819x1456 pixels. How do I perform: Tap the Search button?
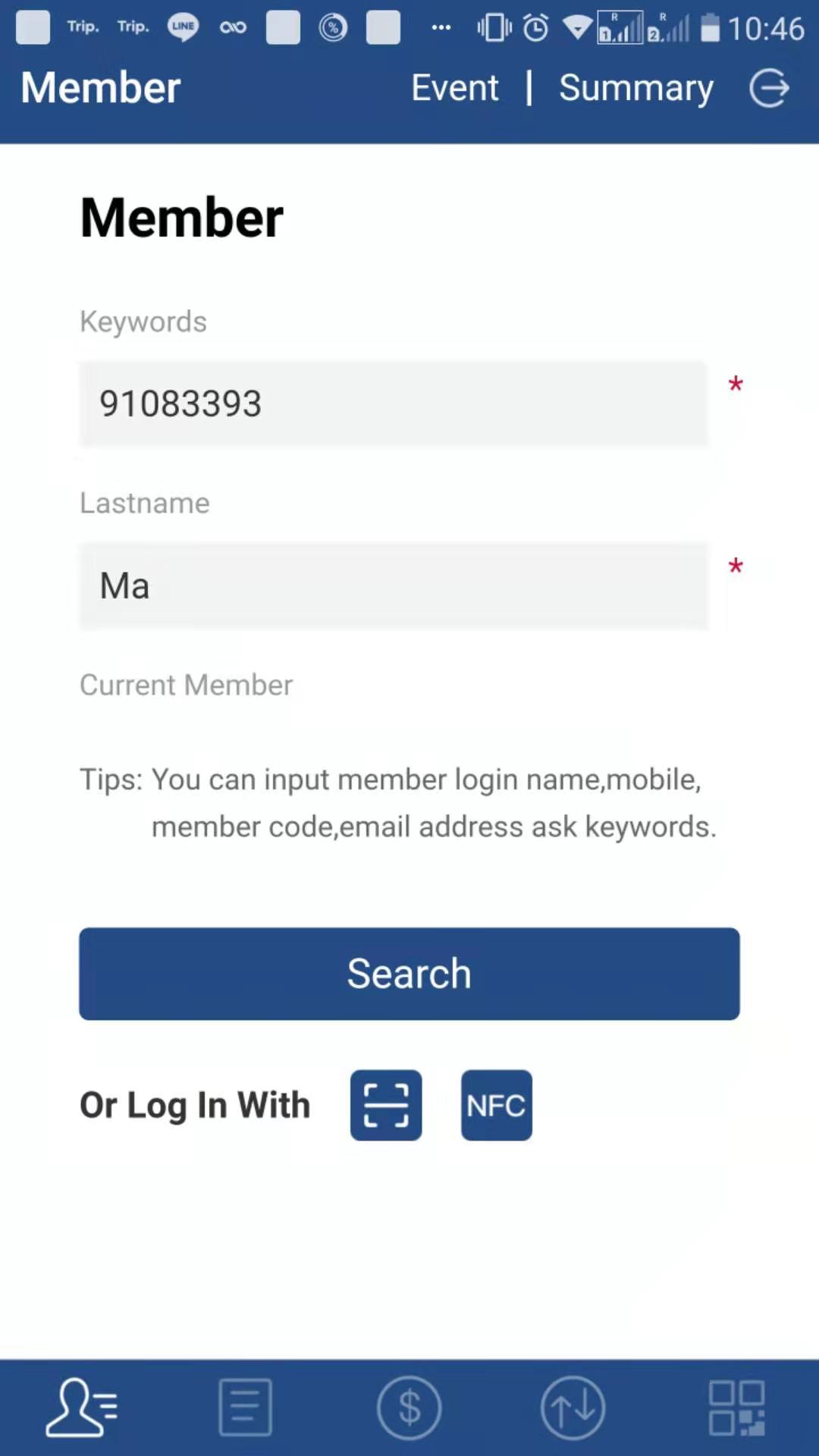tap(409, 974)
